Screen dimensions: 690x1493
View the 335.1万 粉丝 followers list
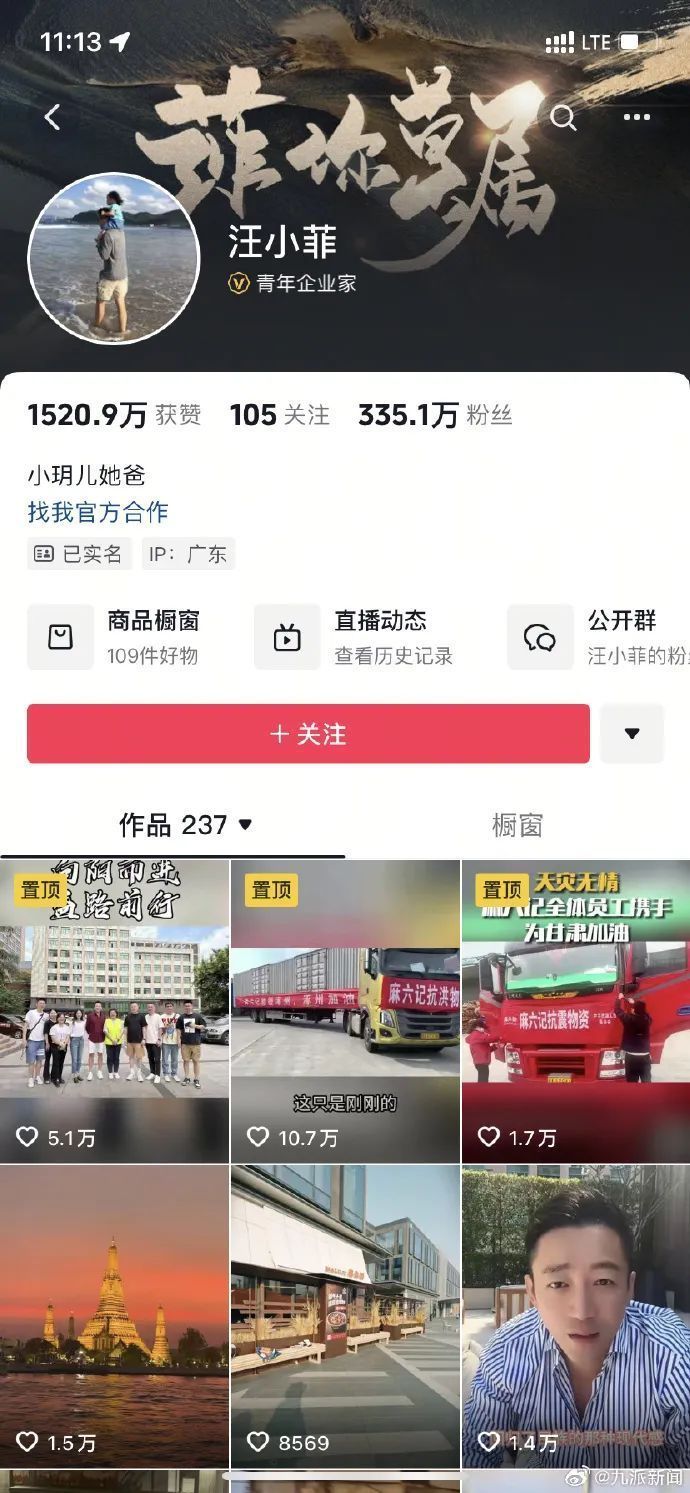click(434, 415)
